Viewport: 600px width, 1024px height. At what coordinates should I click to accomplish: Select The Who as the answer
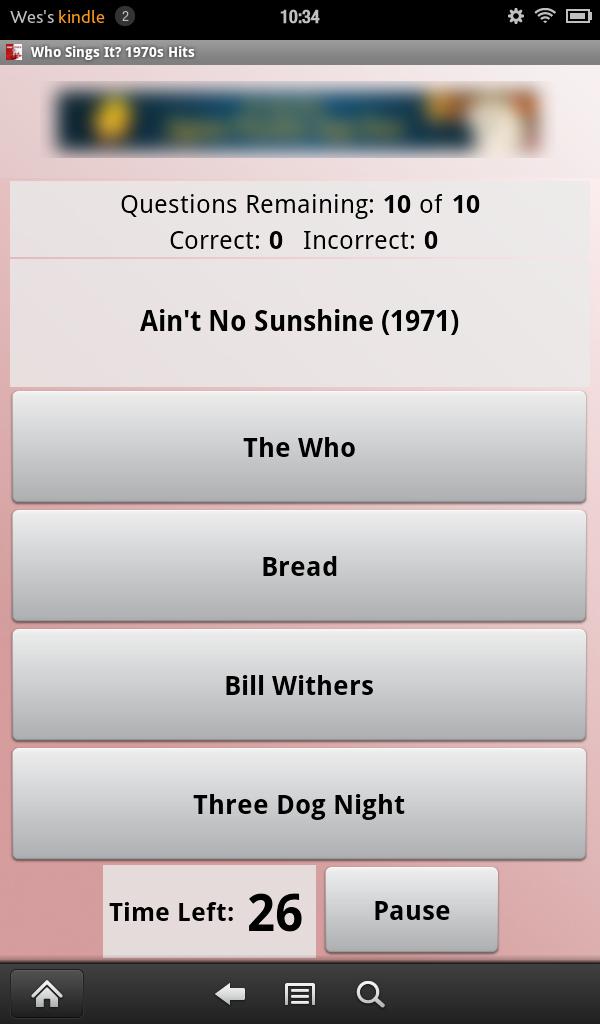tap(299, 447)
